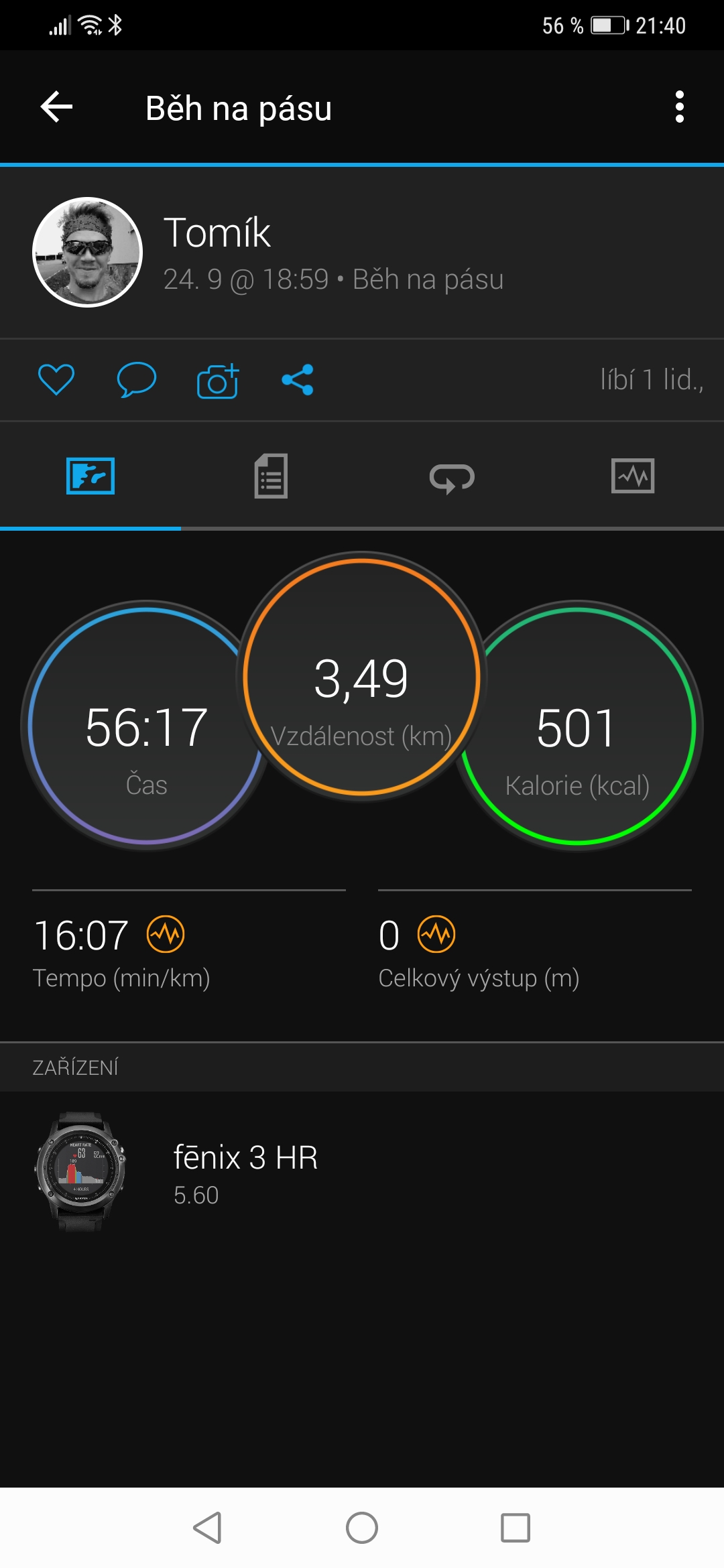
Task: Tap the insight icon next to Tempo
Action: point(166,934)
